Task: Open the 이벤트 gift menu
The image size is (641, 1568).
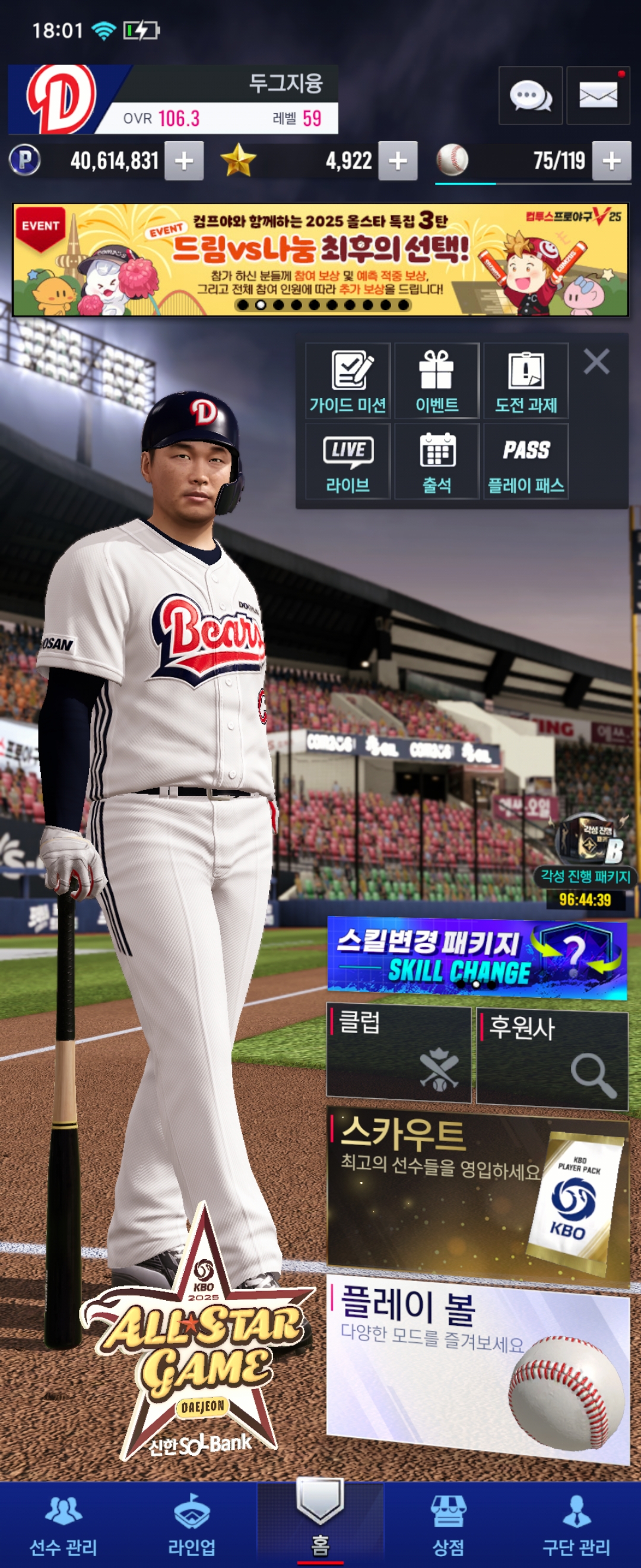Action: (x=437, y=381)
